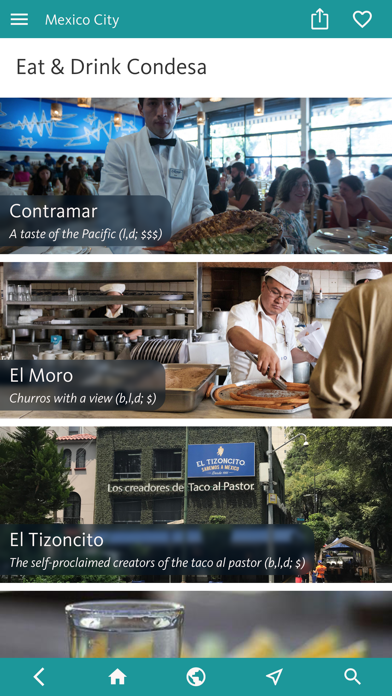Open search from the bottom bar

point(352,677)
